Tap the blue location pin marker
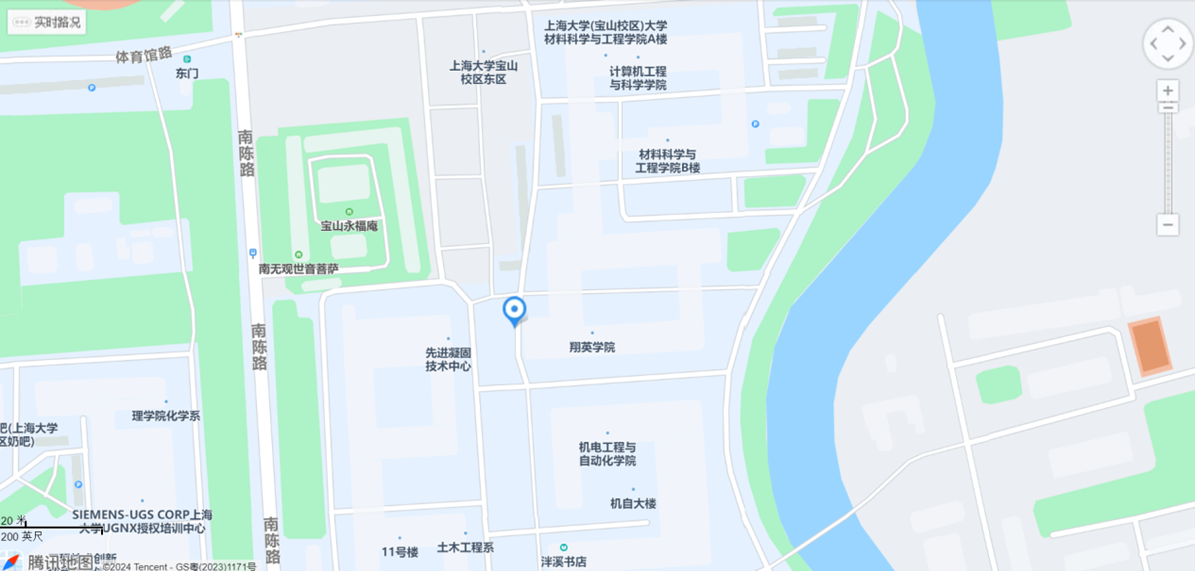1195x571 pixels. coord(514,310)
